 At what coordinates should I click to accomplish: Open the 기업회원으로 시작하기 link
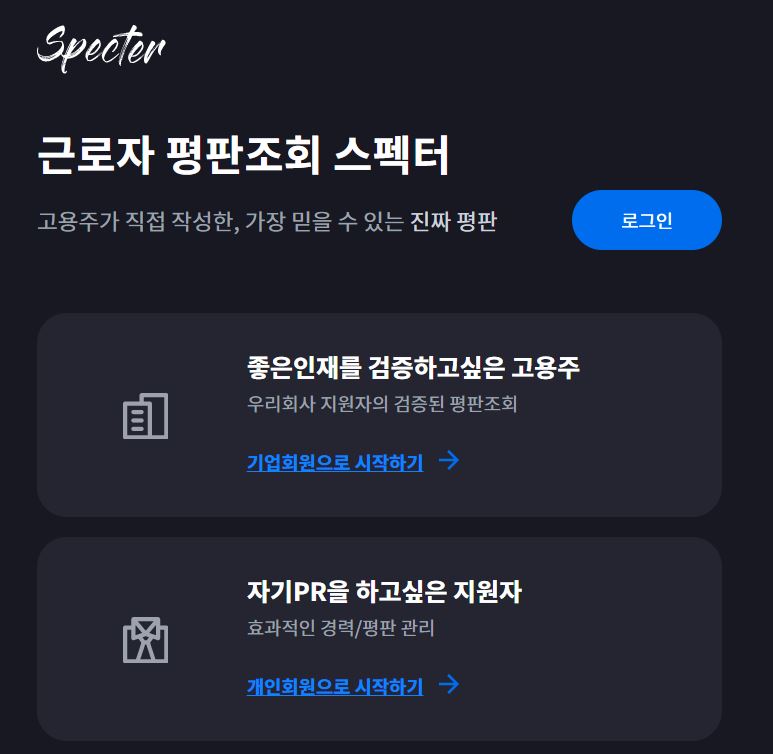point(335,462)
